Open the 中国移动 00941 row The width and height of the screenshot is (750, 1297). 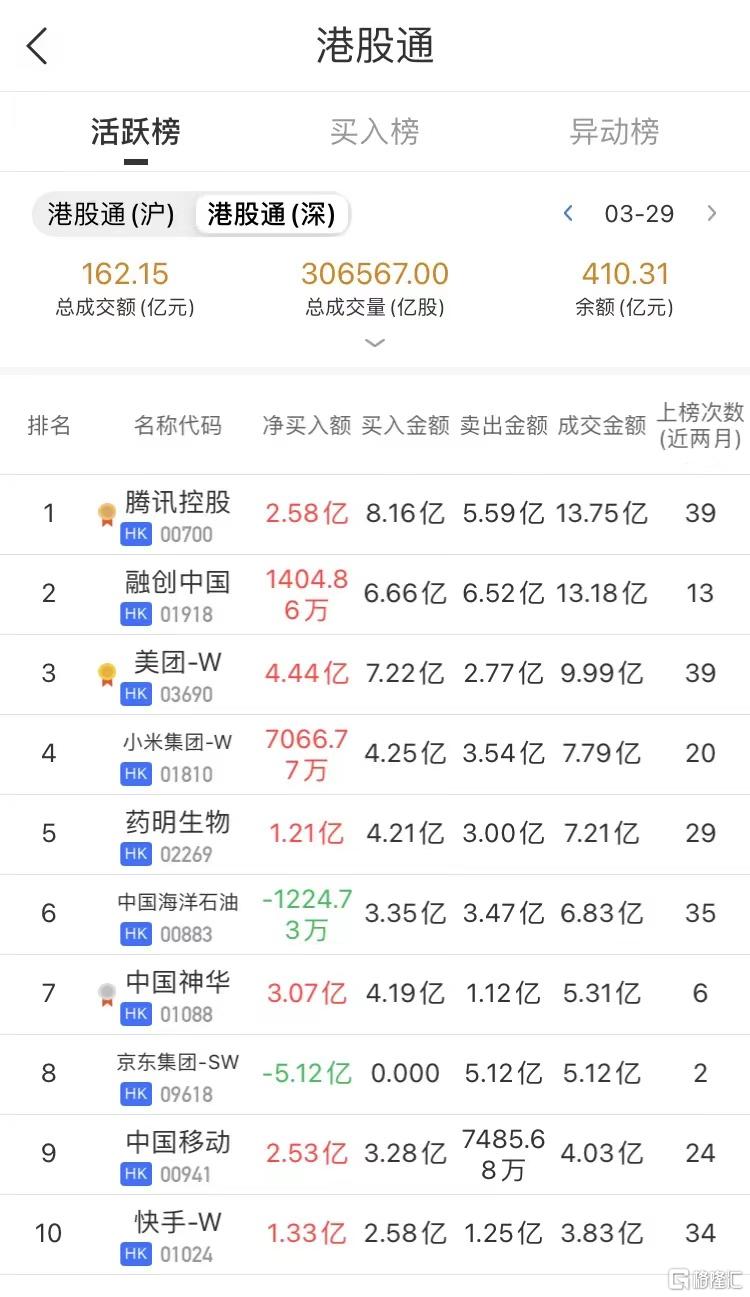click(375, 1155)
